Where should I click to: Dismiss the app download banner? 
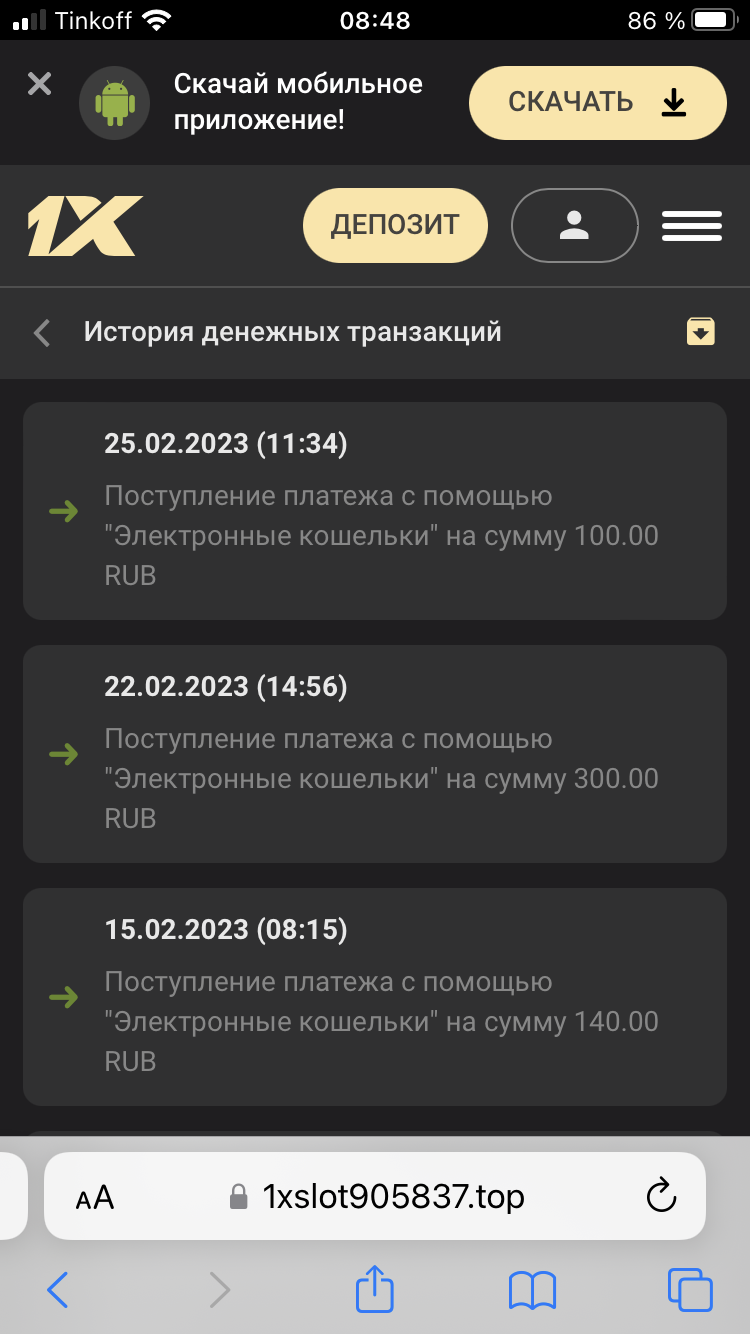click(x=39, y=84)
